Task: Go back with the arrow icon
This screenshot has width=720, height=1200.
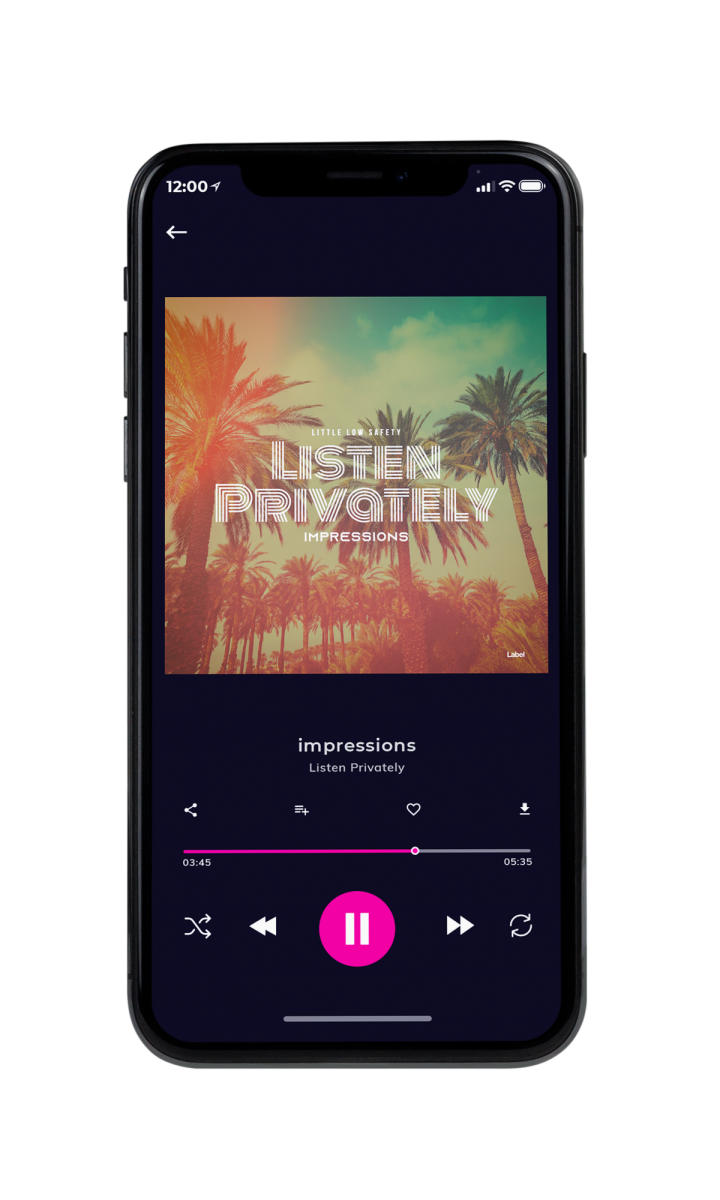Action: pos(177,232)
